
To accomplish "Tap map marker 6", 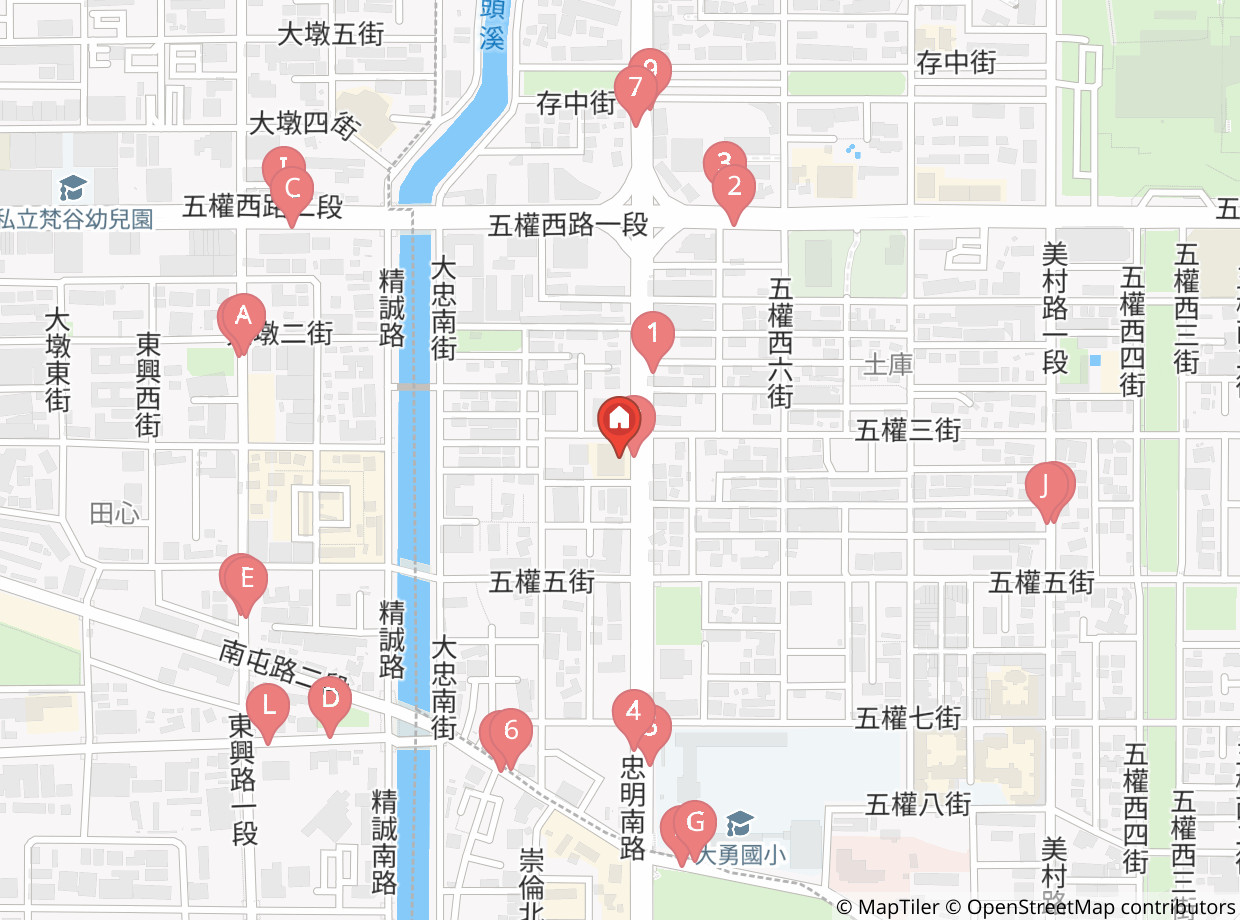I will (511, 730).
